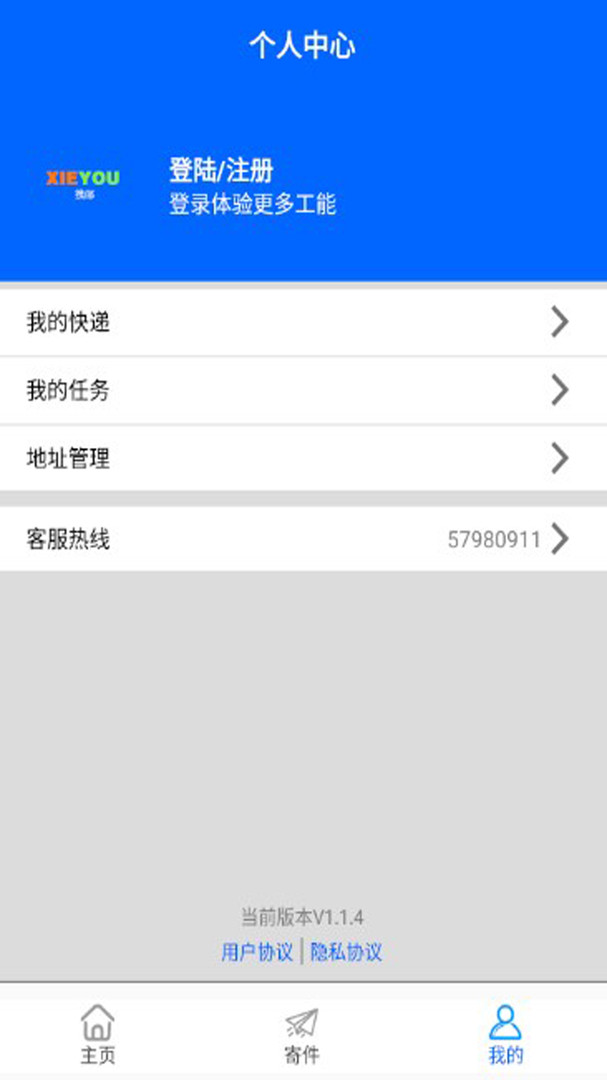The width and height of the screenshot is (607, 1080).
Task: Select the 我的 tab
Action: (x=505, y=1035)
